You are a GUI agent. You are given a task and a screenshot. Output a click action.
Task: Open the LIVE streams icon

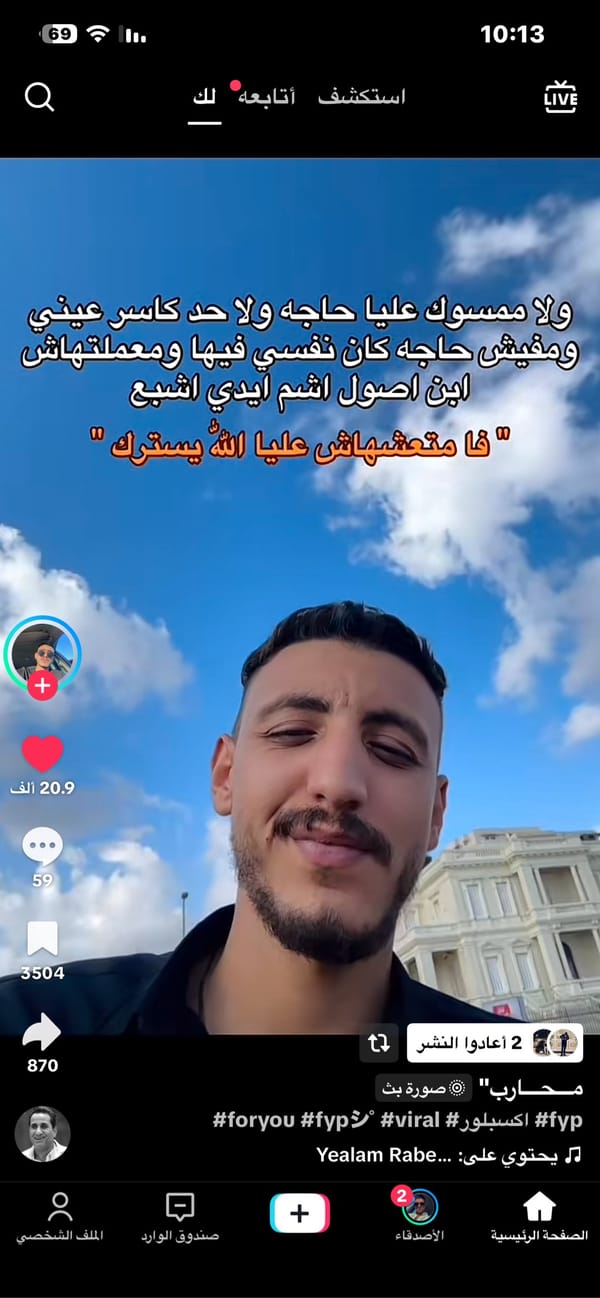coord(560,97)
